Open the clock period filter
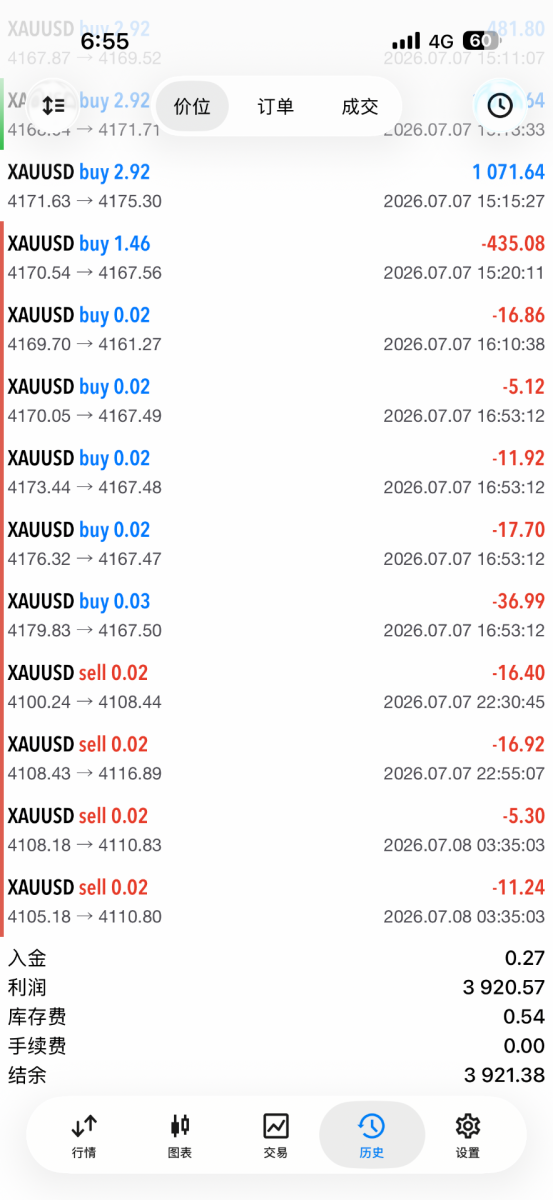Viewport: 553px width, 1200px height. (x=499, y=105)
